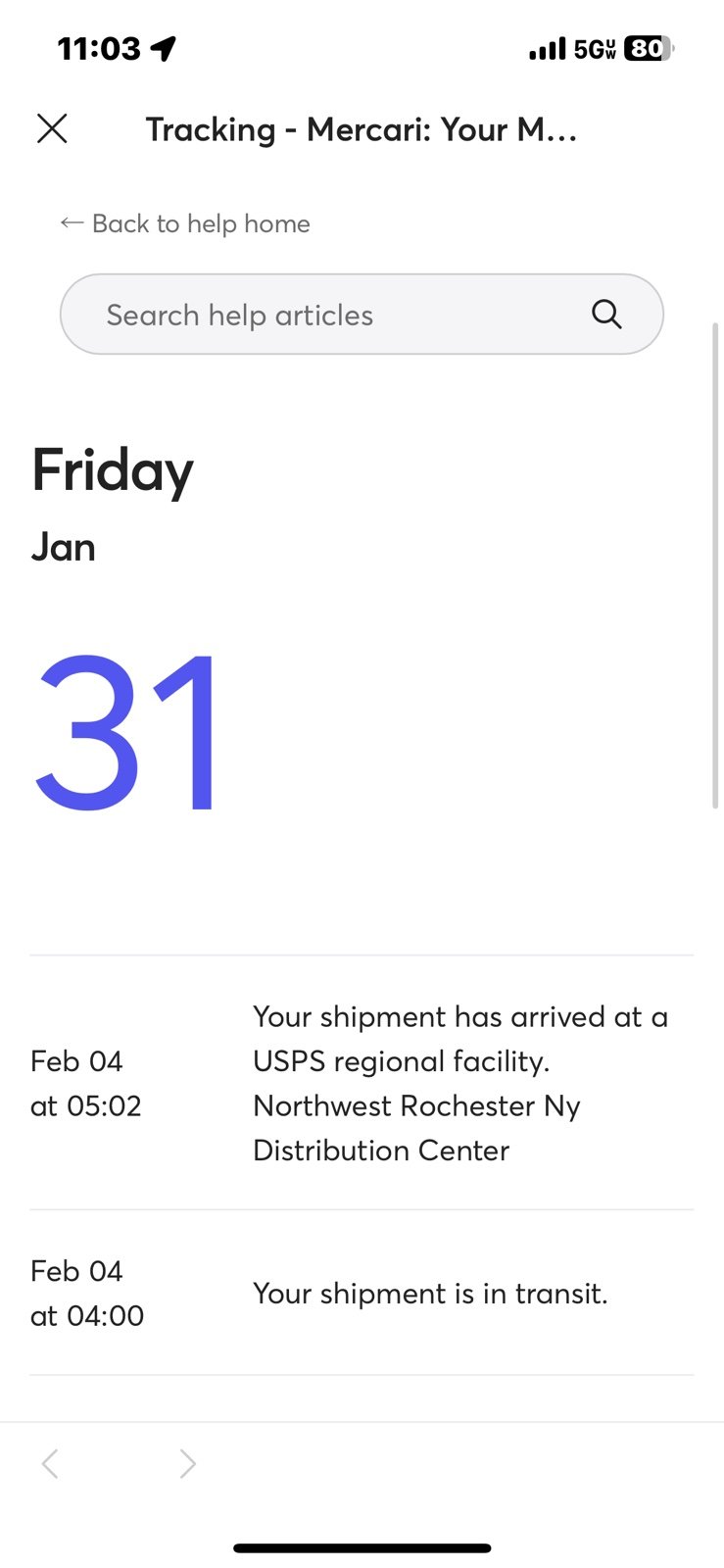Navigate back with the browser back arrow
Screen dimensions: 724x1568
(x=51, y=1464)
